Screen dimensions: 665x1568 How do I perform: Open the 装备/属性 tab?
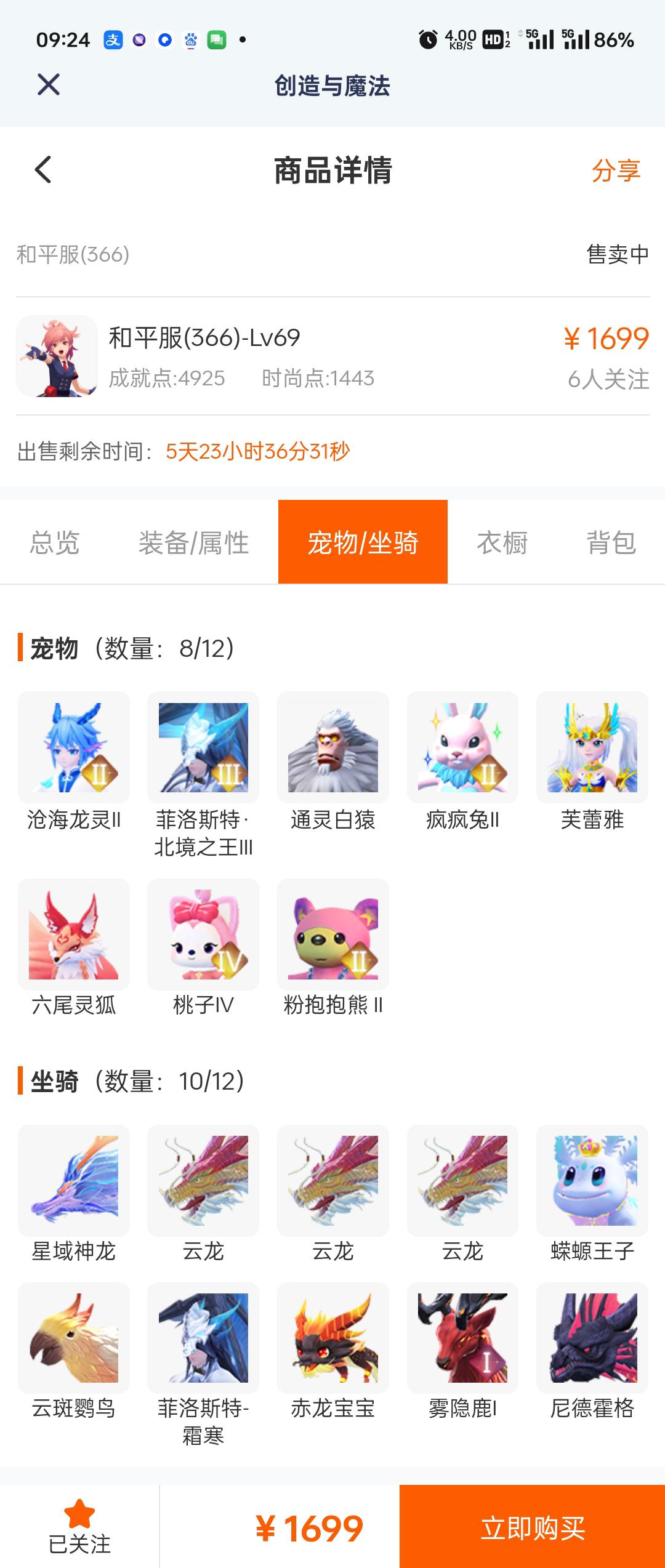point(194,543)
